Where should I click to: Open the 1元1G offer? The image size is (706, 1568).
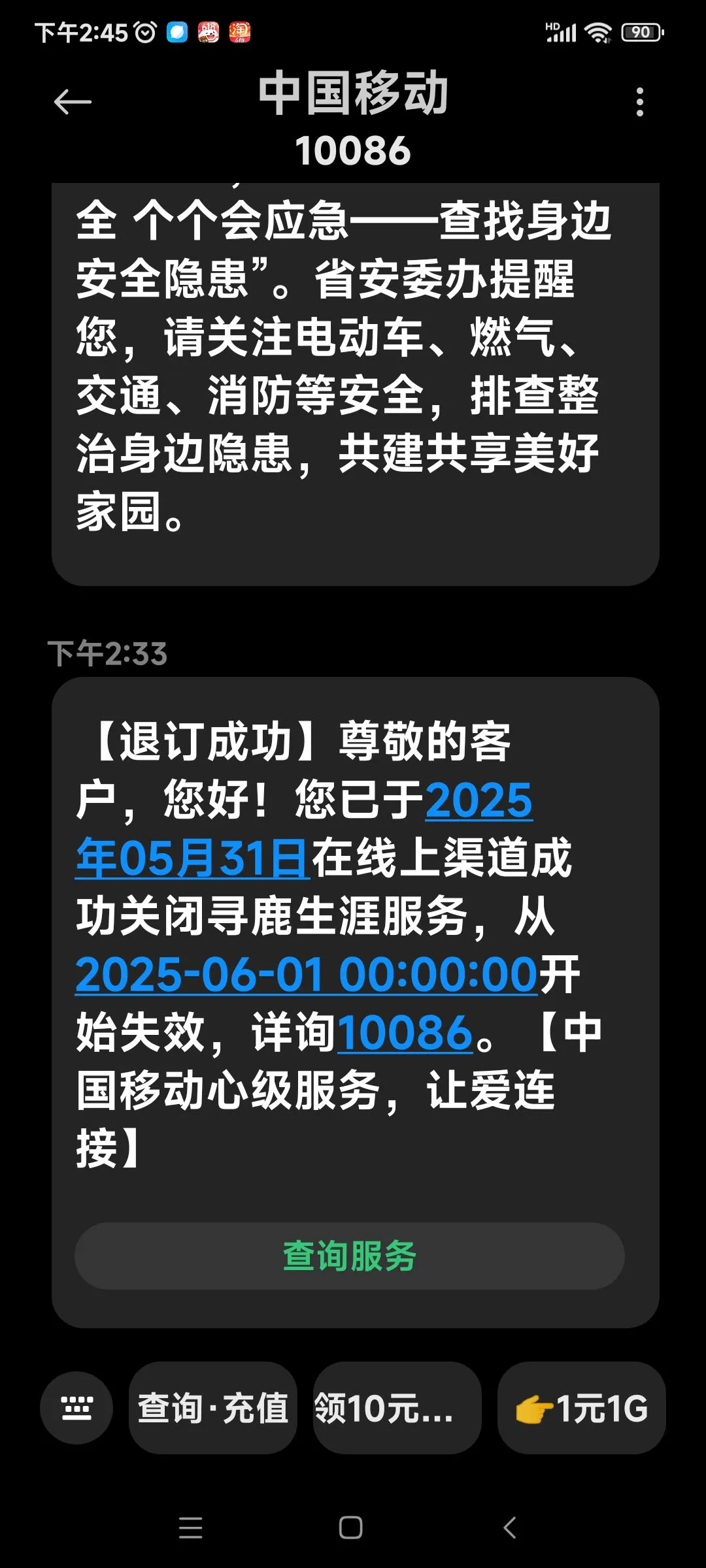[582, 1408]
